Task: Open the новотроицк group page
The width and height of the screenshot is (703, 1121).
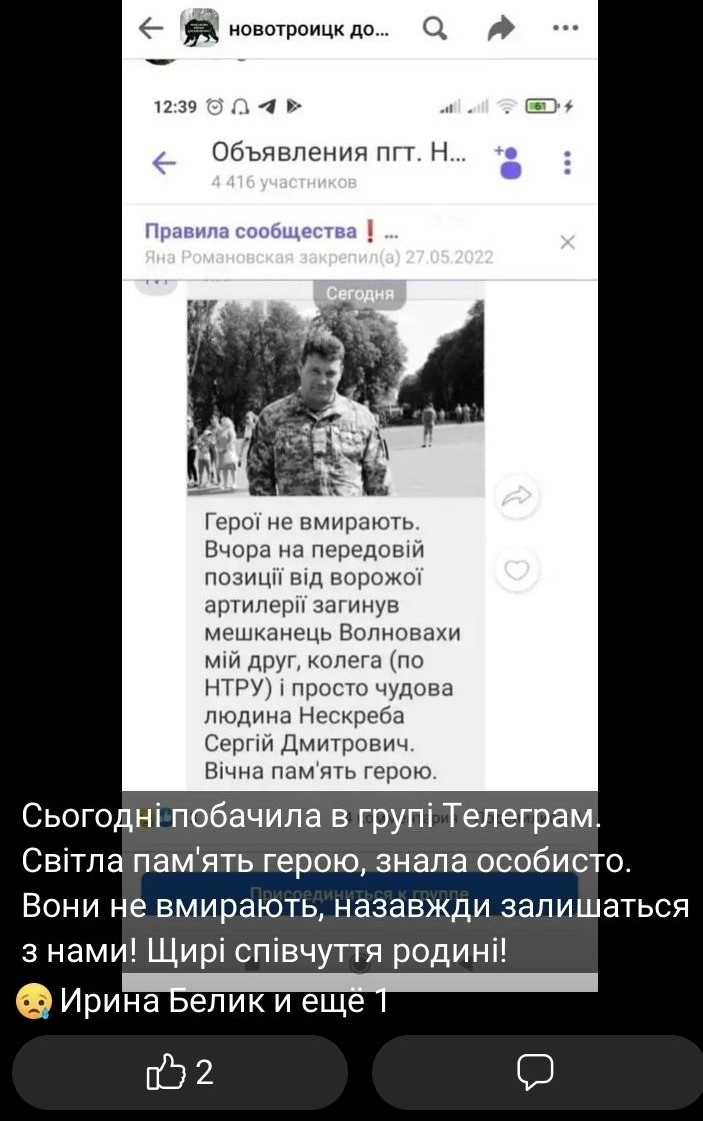Action: (x=289, y=29)
